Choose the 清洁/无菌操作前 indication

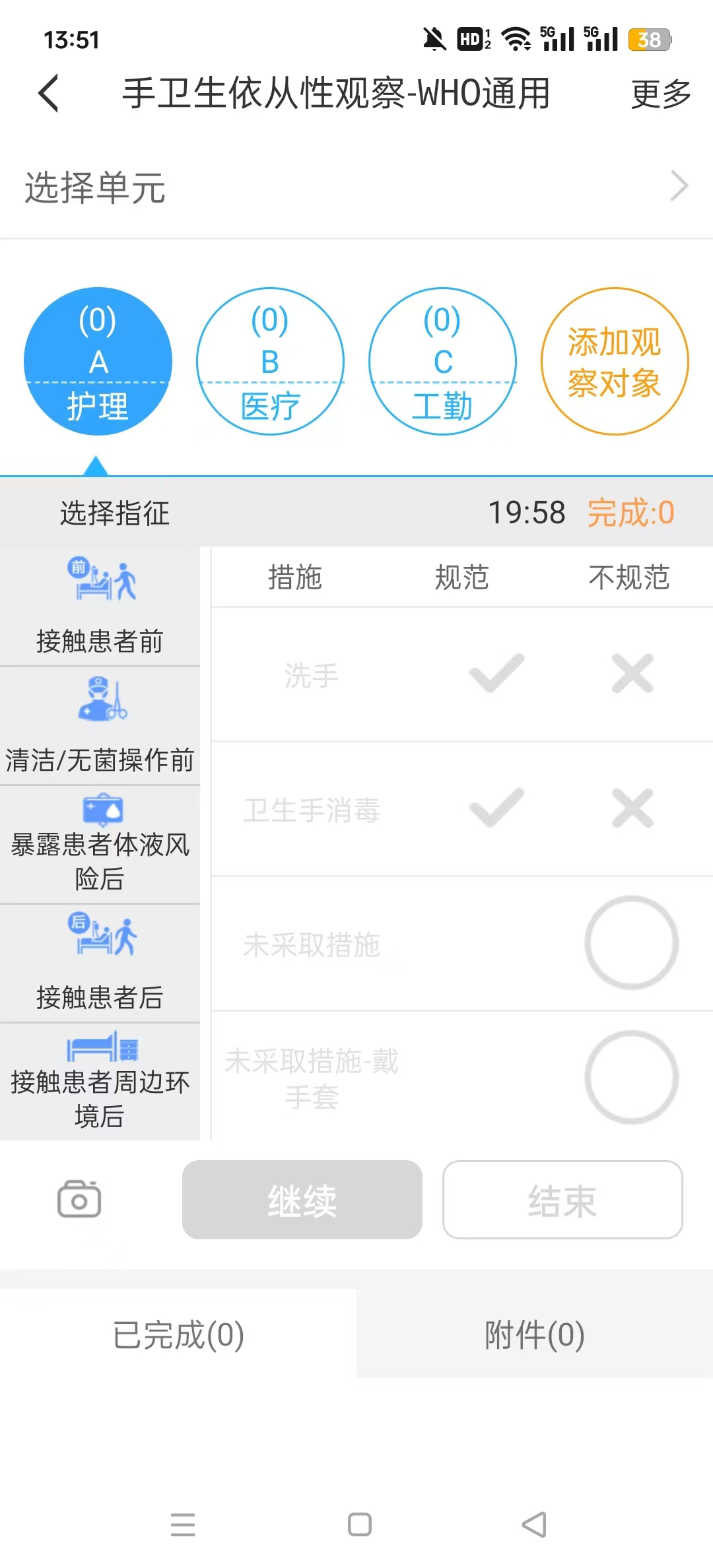click(x=100, y=726)
